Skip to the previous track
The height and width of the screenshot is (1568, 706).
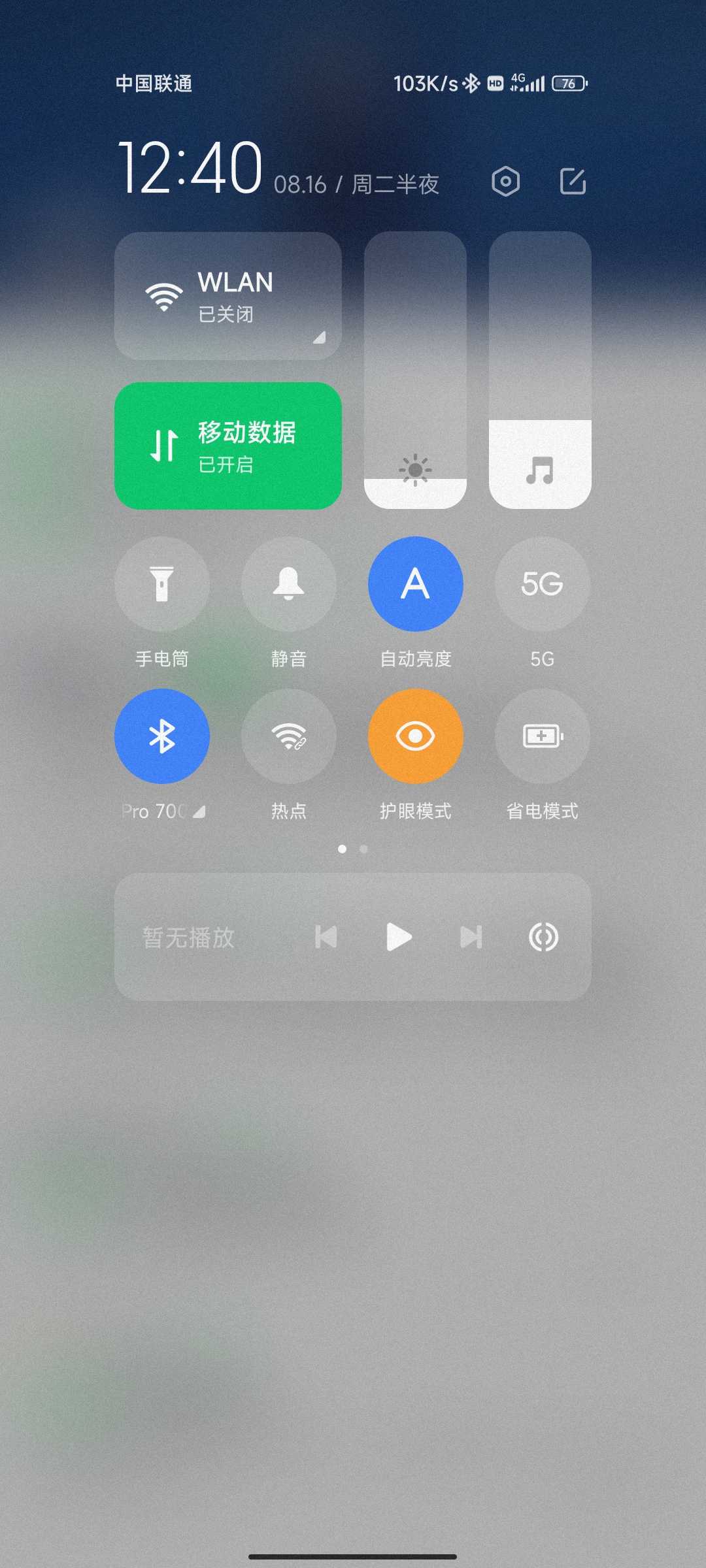(326, 937)
